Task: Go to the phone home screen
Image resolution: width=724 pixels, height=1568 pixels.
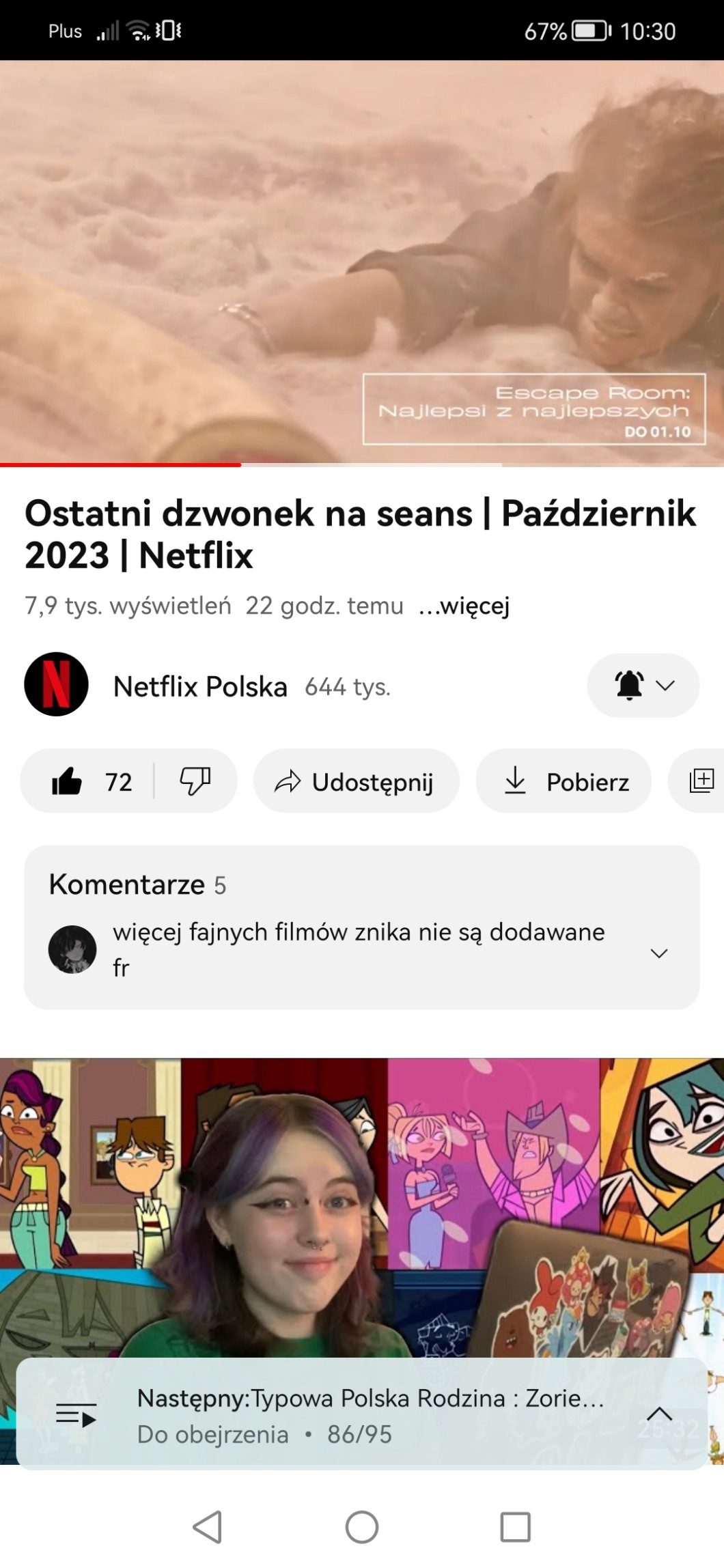Action: tap(361, 1527)
